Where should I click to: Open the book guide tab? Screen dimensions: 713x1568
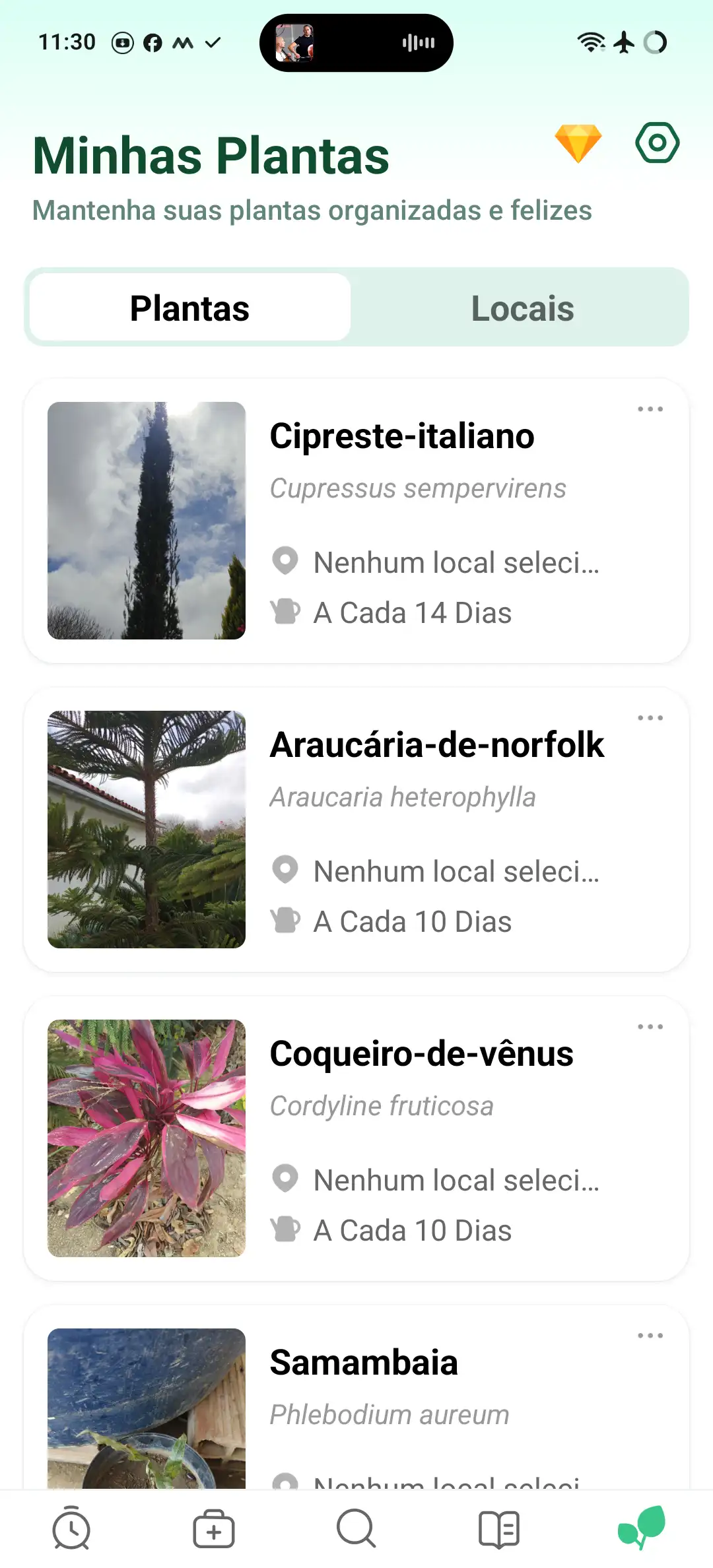click(499, 1528)
